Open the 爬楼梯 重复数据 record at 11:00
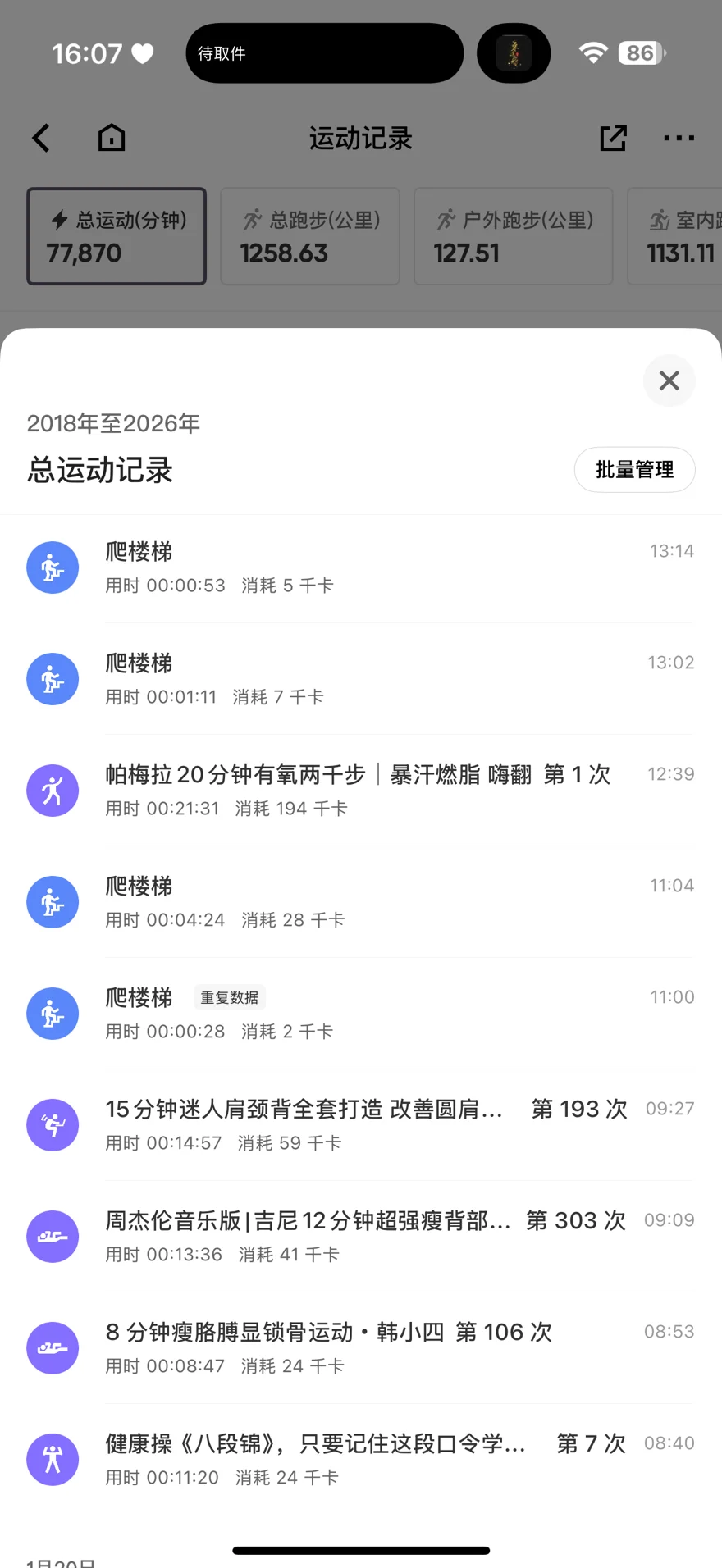 (361, 1014)
